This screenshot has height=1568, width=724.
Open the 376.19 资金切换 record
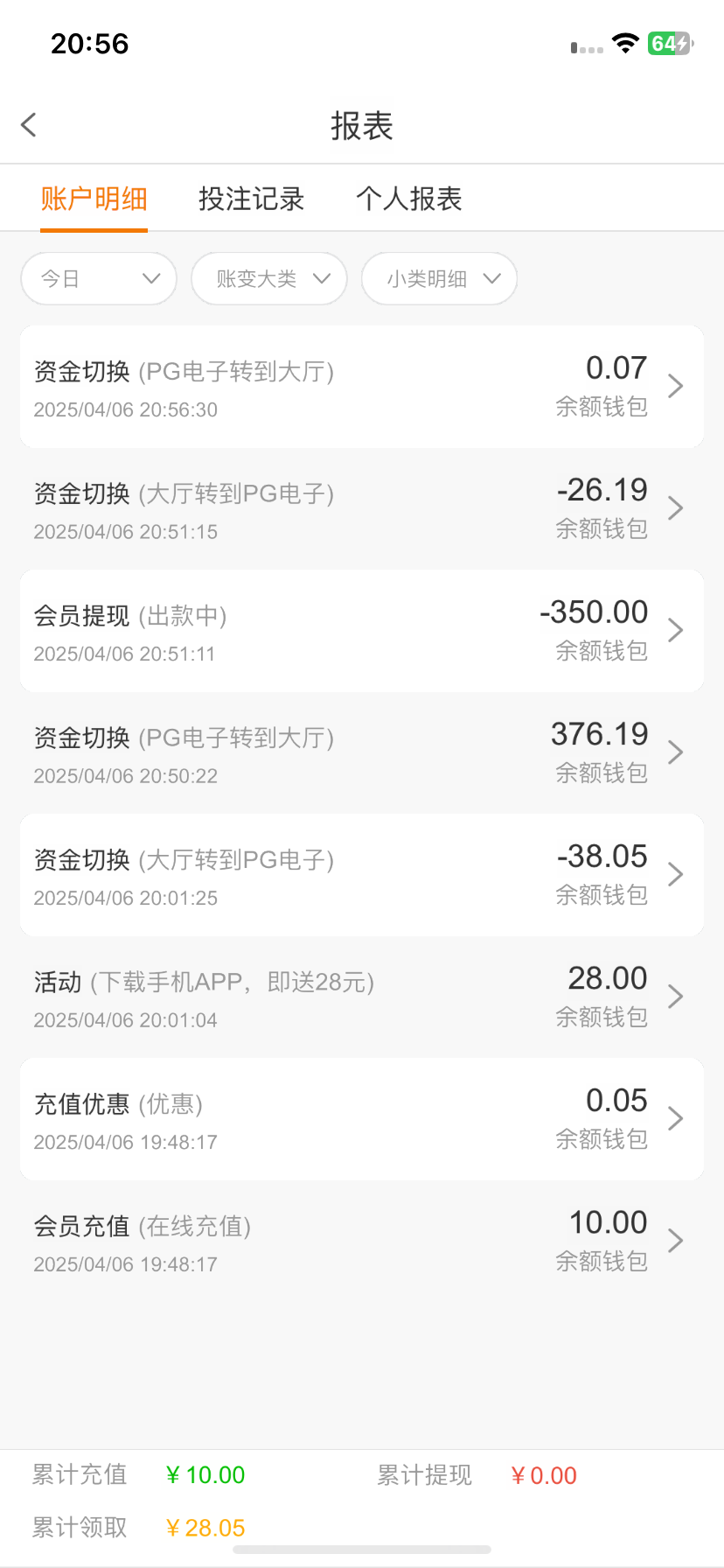tap(361, 753)
